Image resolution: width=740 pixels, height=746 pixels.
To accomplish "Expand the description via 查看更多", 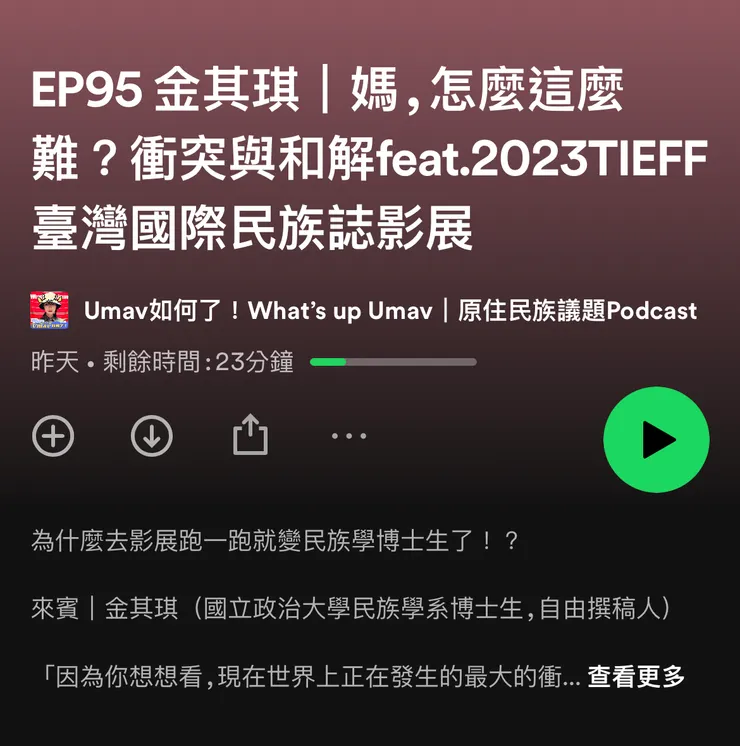I will (634, 677).
